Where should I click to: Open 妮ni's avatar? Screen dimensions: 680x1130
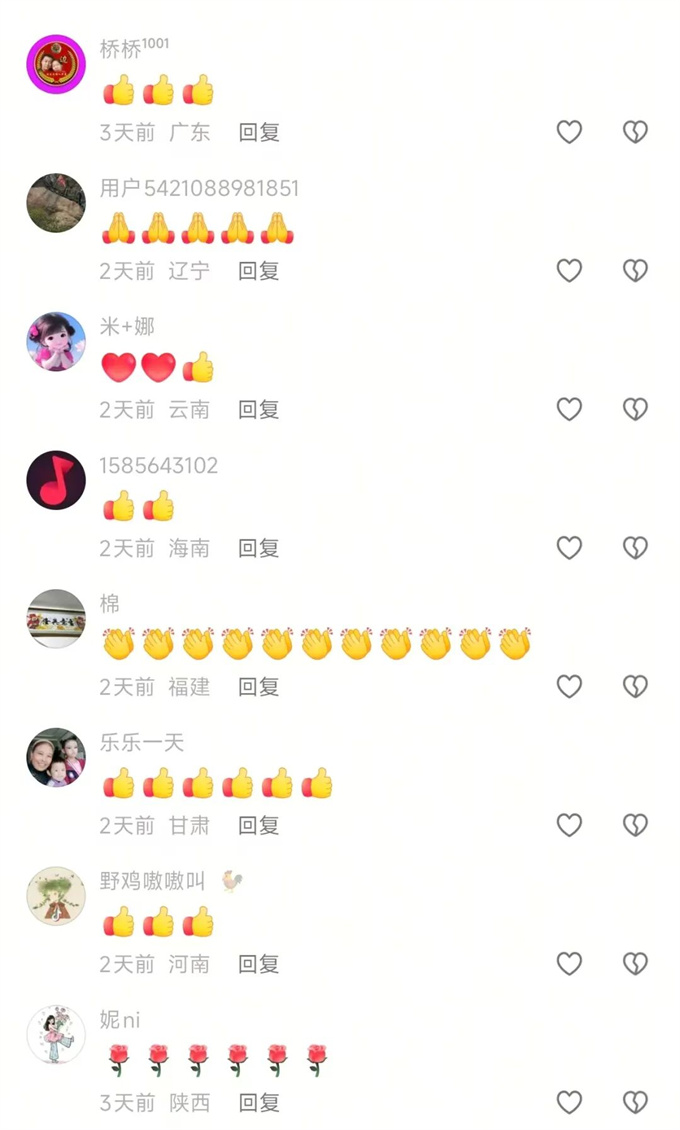tap(56, 1034)
